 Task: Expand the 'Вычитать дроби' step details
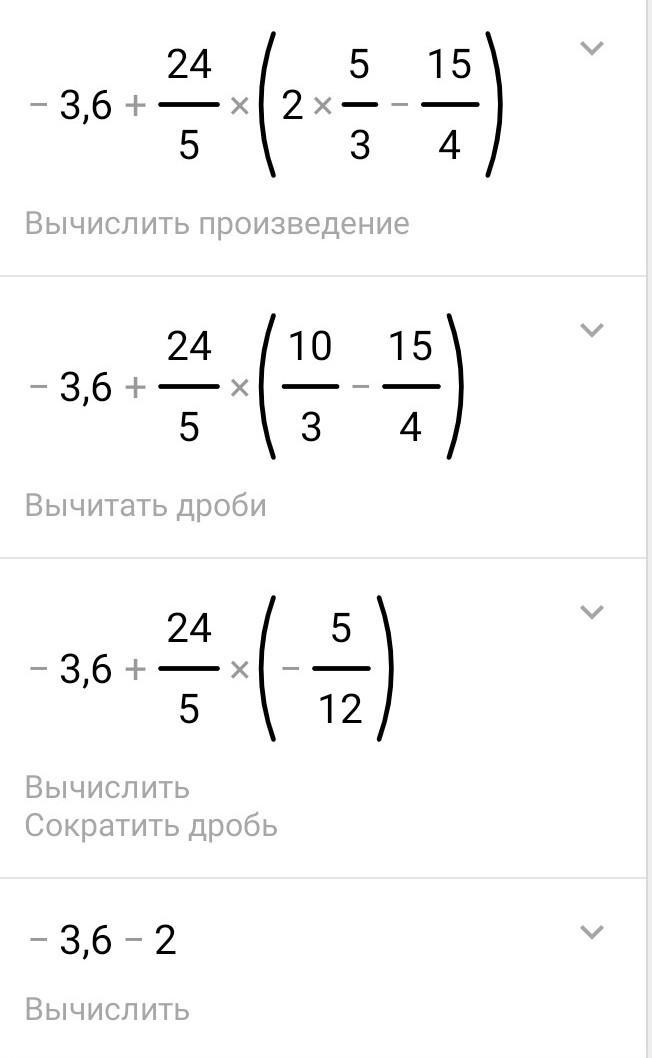[591, 330]
